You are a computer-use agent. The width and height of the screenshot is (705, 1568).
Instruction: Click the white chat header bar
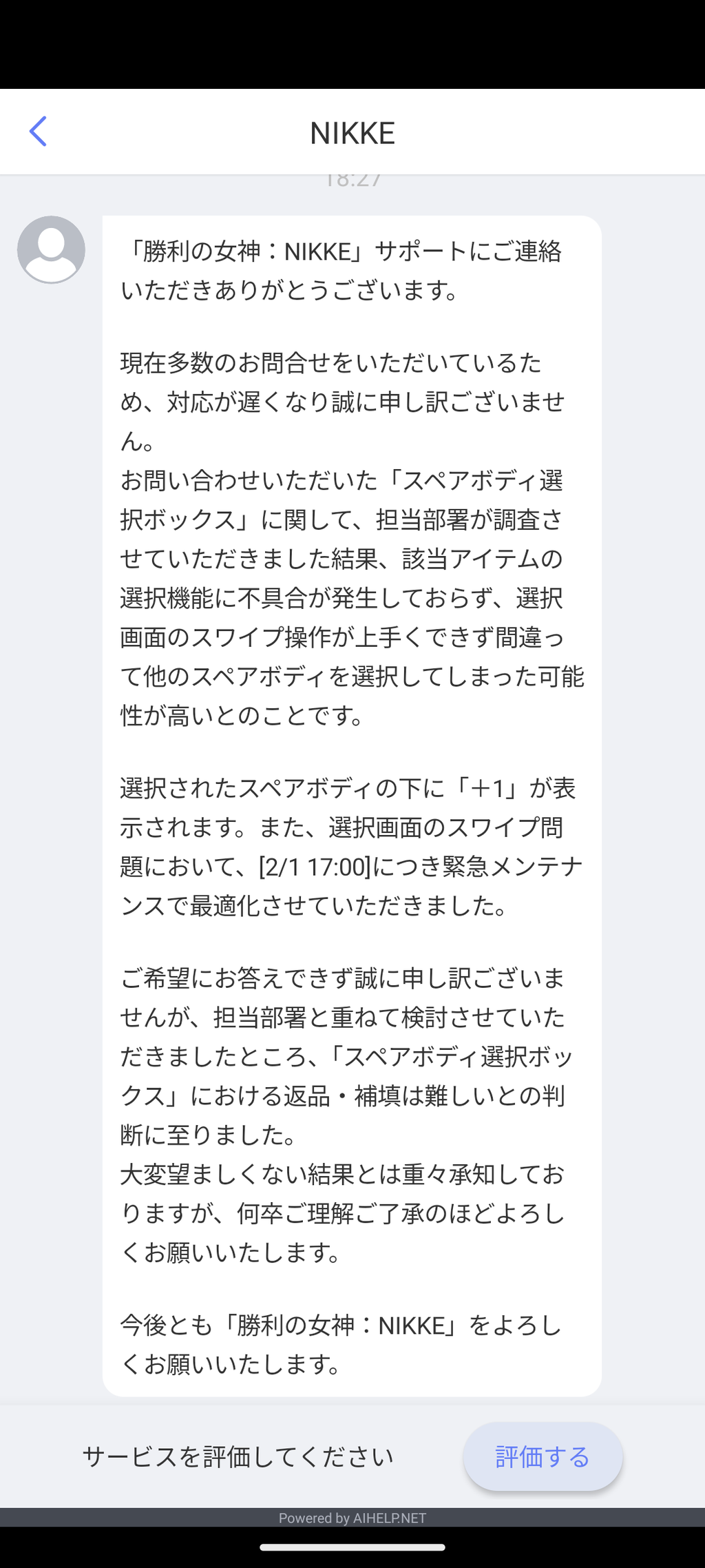(x=352, y=132)
